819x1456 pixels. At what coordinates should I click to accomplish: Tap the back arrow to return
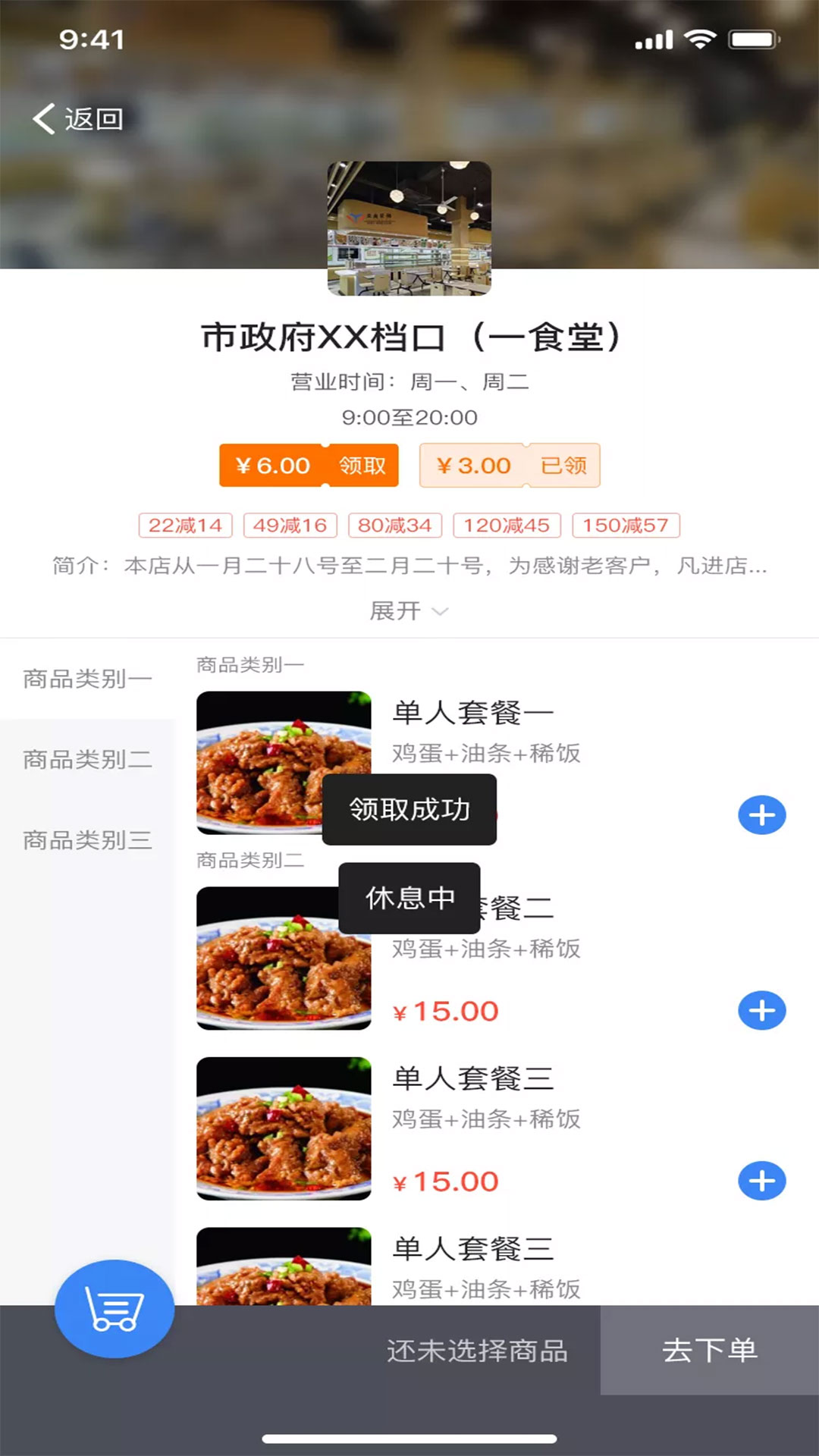point(43,118)
